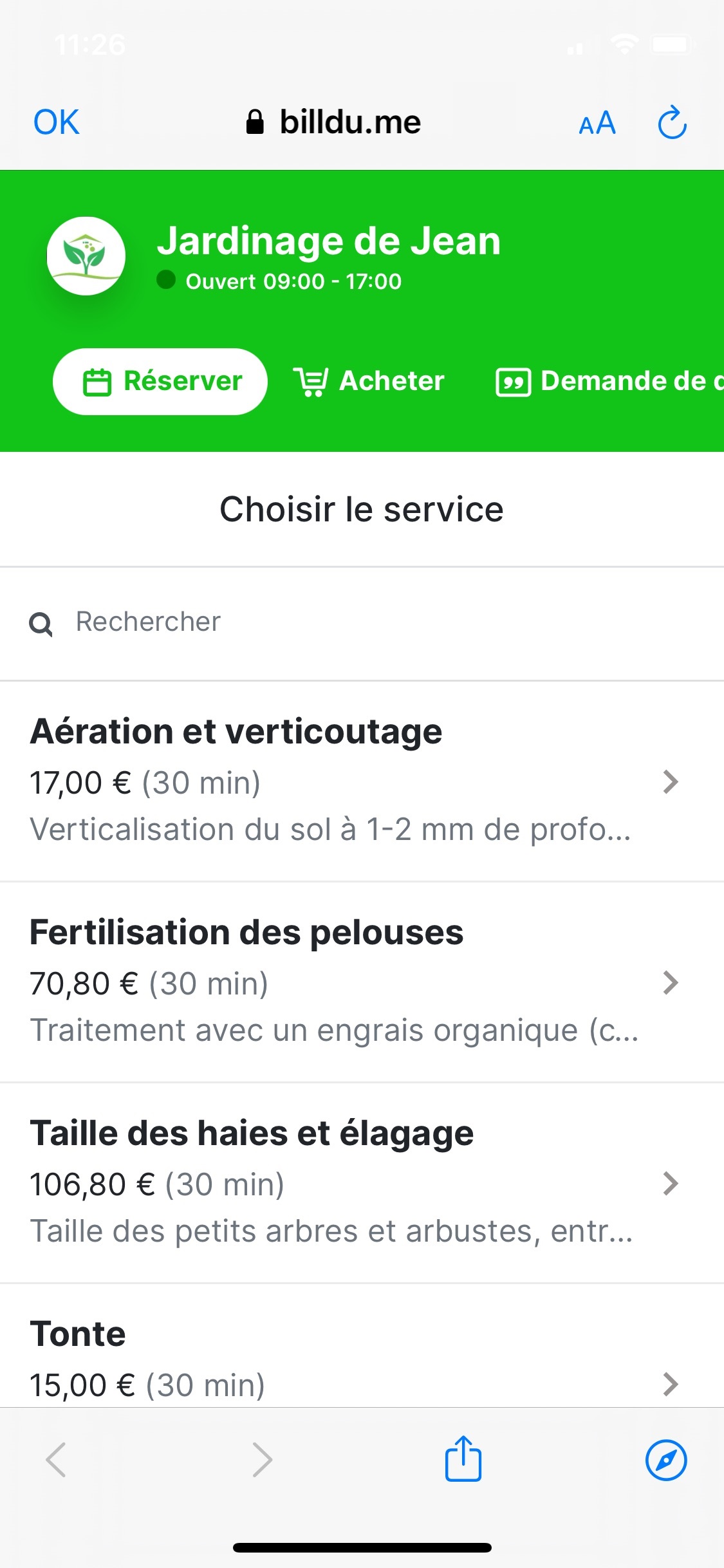724x1568 pixels.
Task: Switch to the Acheter tab
Action: point(369,381)
